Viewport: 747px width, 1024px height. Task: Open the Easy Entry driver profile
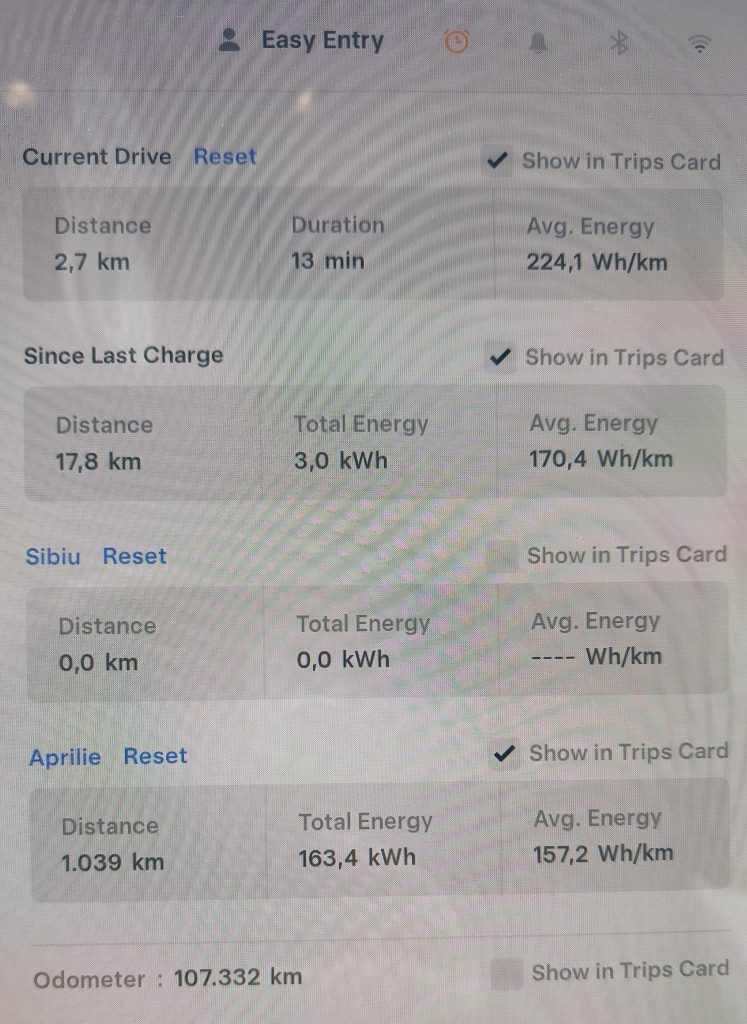(x=303, y=41)
